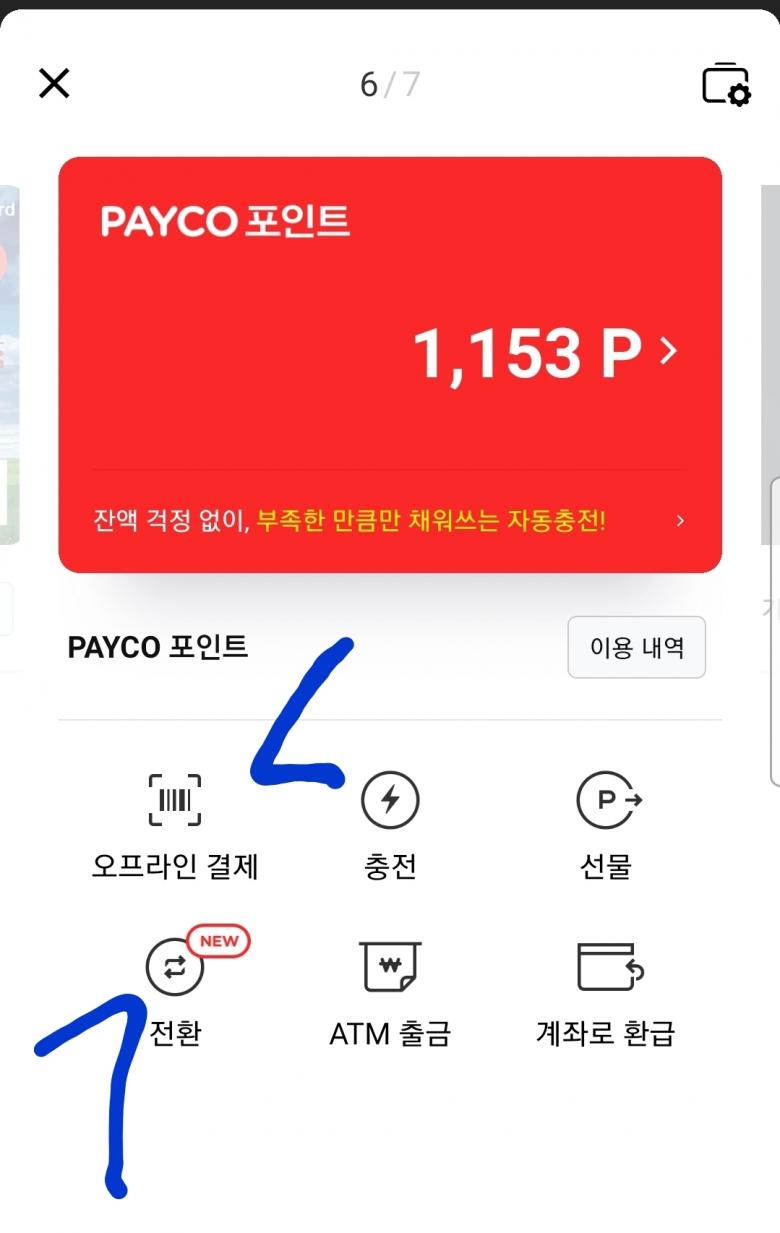View 이용 내역 usage history
The width and height of the screenshot is (780, 1233).
(x=637, y=647)
